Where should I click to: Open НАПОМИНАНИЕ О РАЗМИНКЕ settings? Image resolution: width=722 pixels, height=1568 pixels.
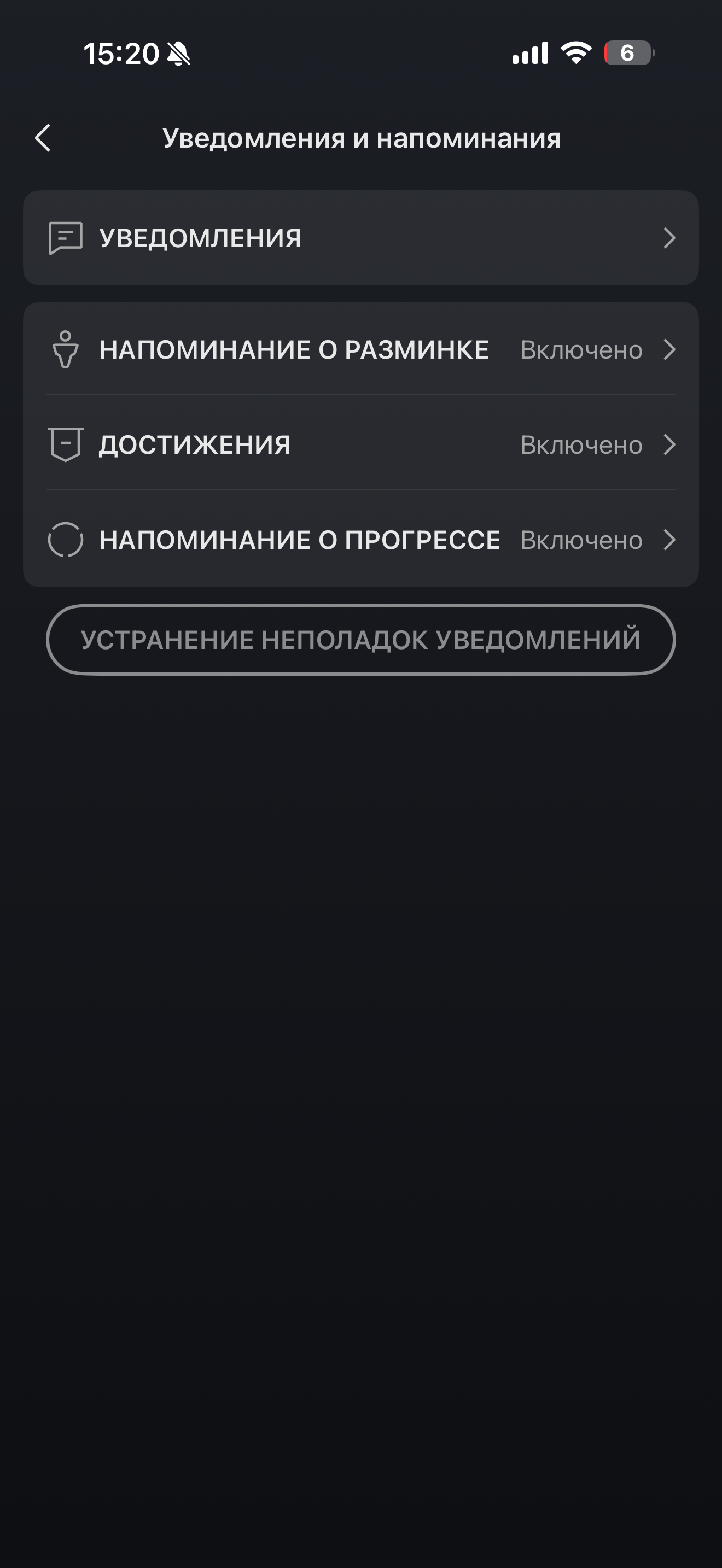pos(360,349)
